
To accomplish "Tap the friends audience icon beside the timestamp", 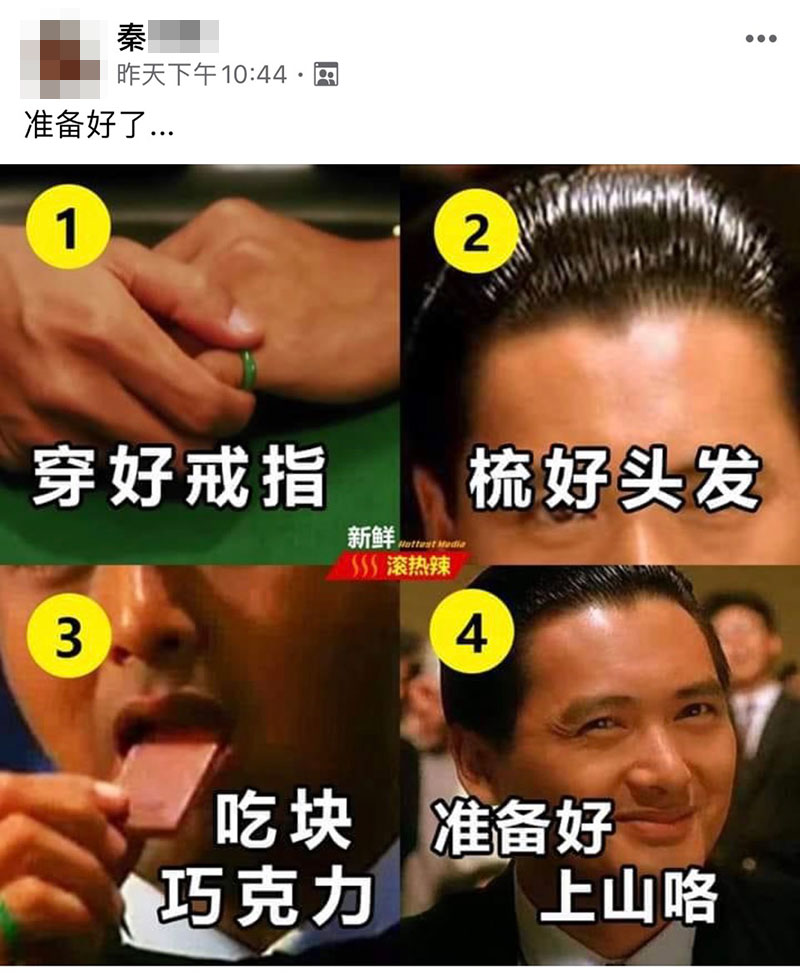I will 326,74.
